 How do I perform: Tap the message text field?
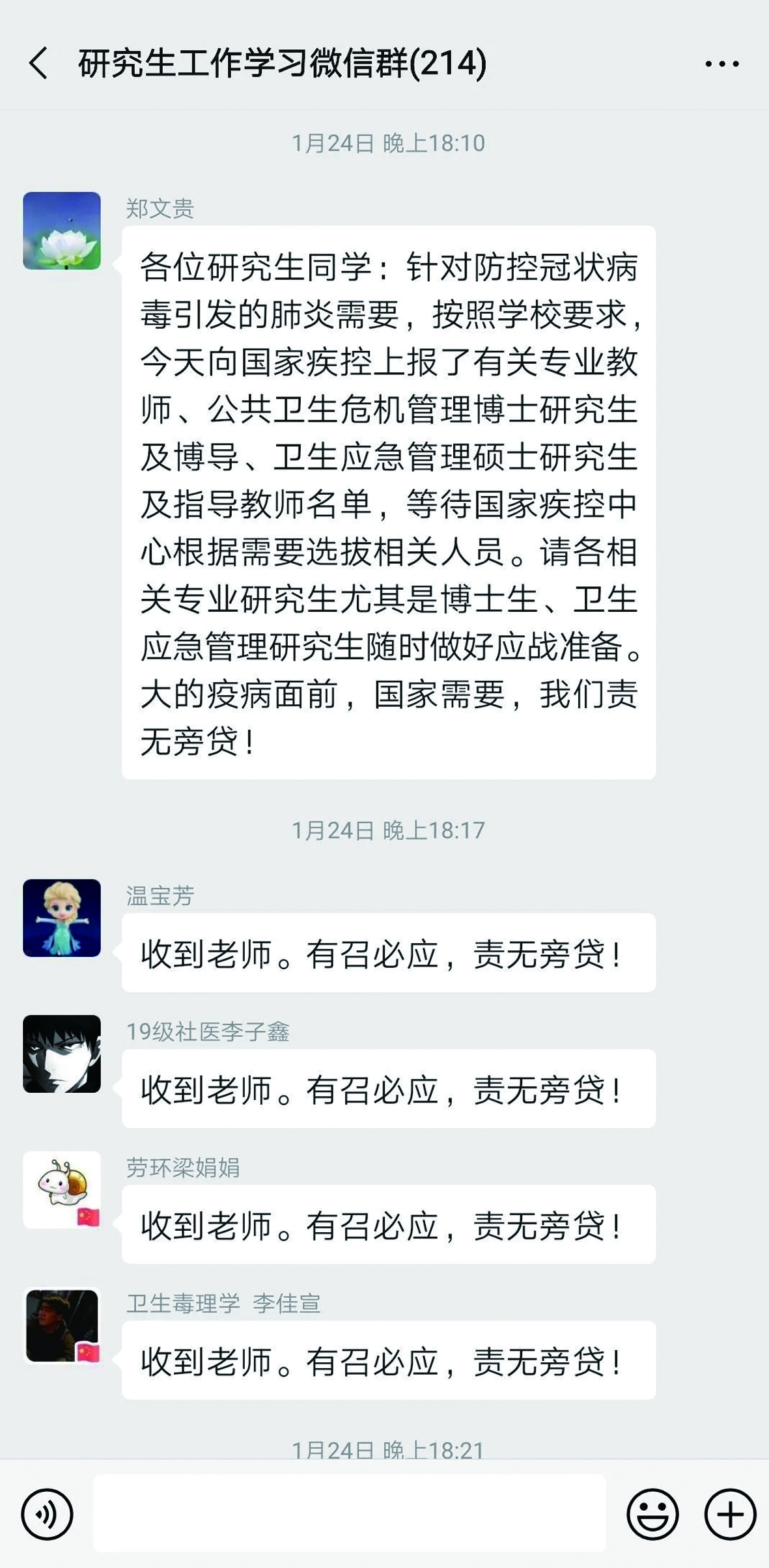click(349, 1513)
